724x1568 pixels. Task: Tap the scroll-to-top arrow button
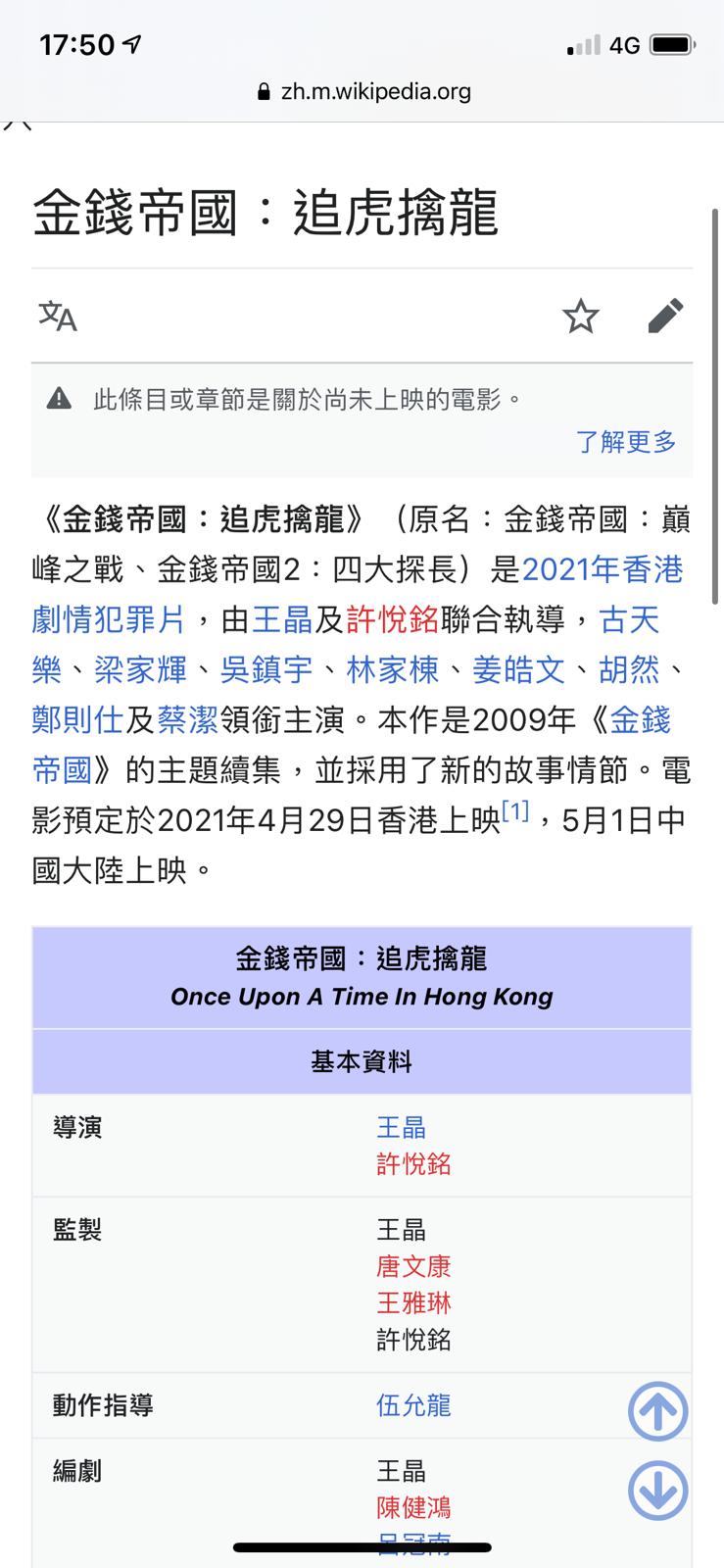pyautogui.click(x=657, y=1411)
